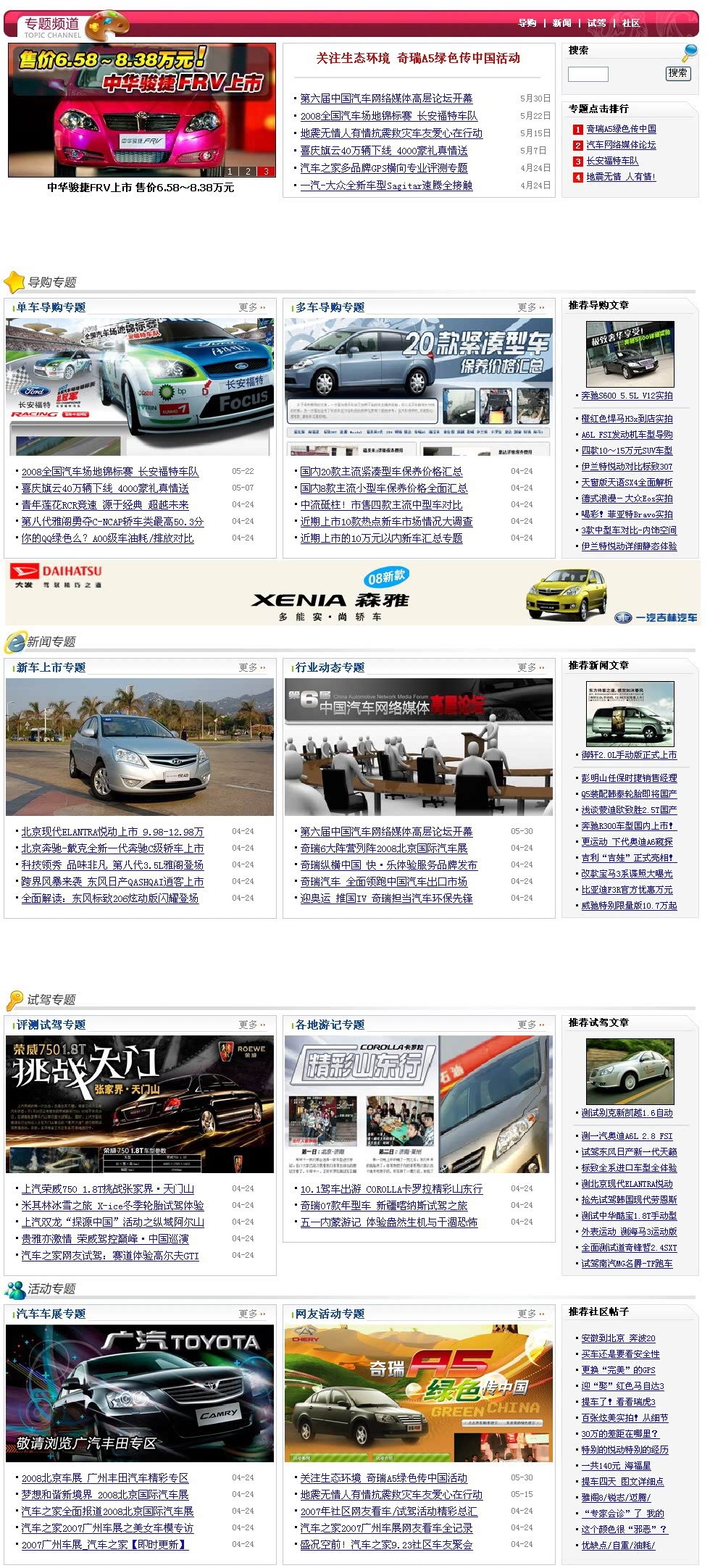The height and width of the screenshot is (1568, 710).
Task: Tap 更多 in 单车导购专题
Action: pos(251,307)
